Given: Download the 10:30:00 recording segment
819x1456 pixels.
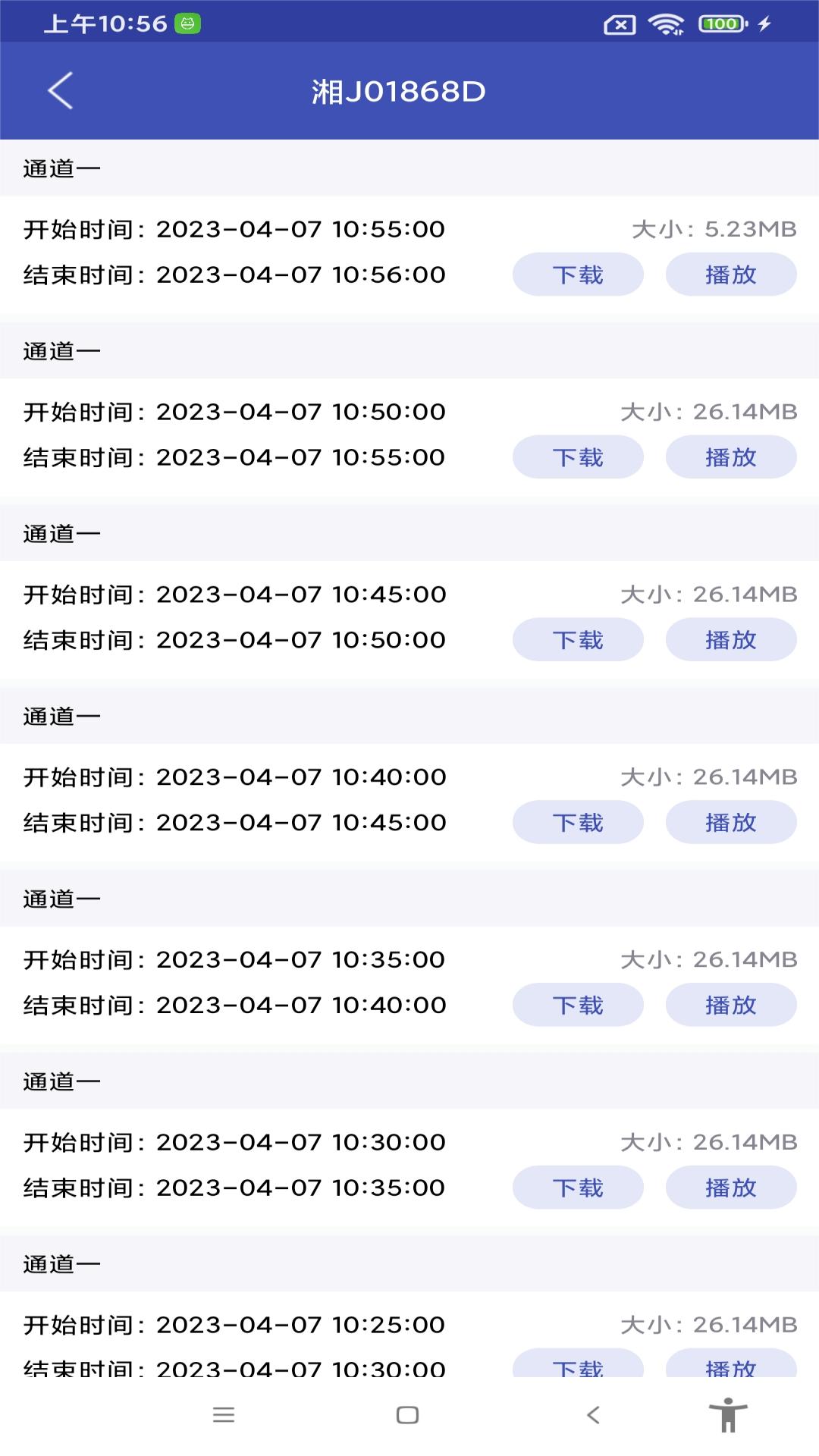Looking at the screenshot, I should (x=578, y=1188).
